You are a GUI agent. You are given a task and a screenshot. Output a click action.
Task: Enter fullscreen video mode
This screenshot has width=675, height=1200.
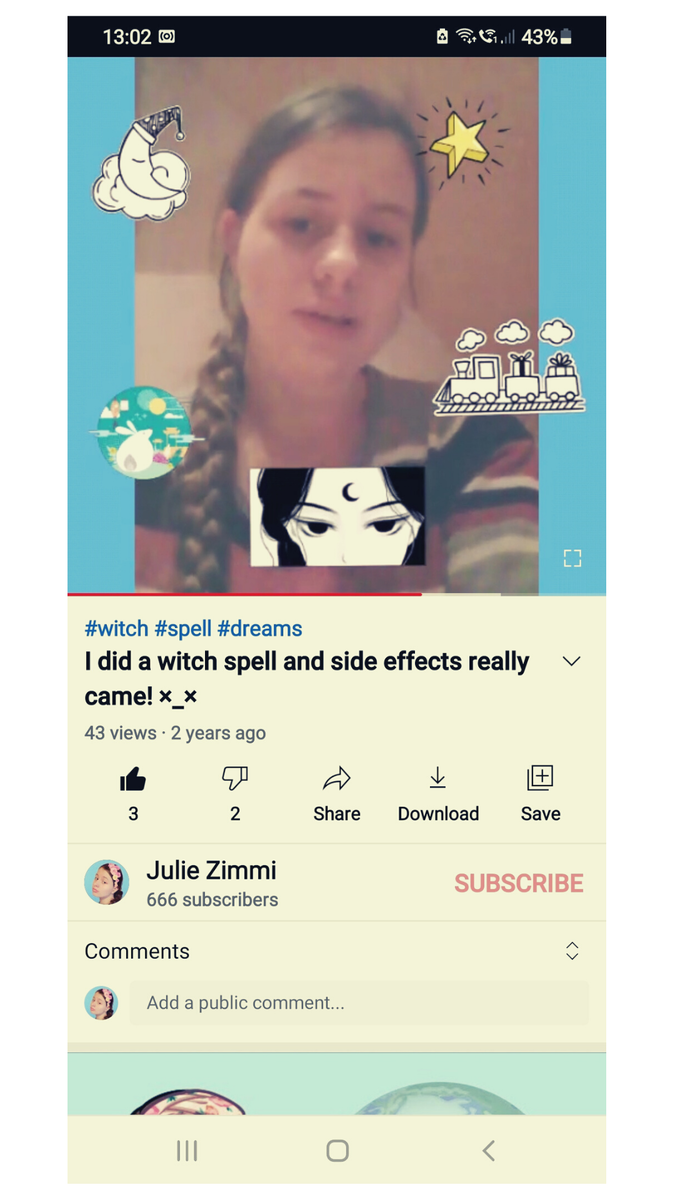tap(572, 558)
